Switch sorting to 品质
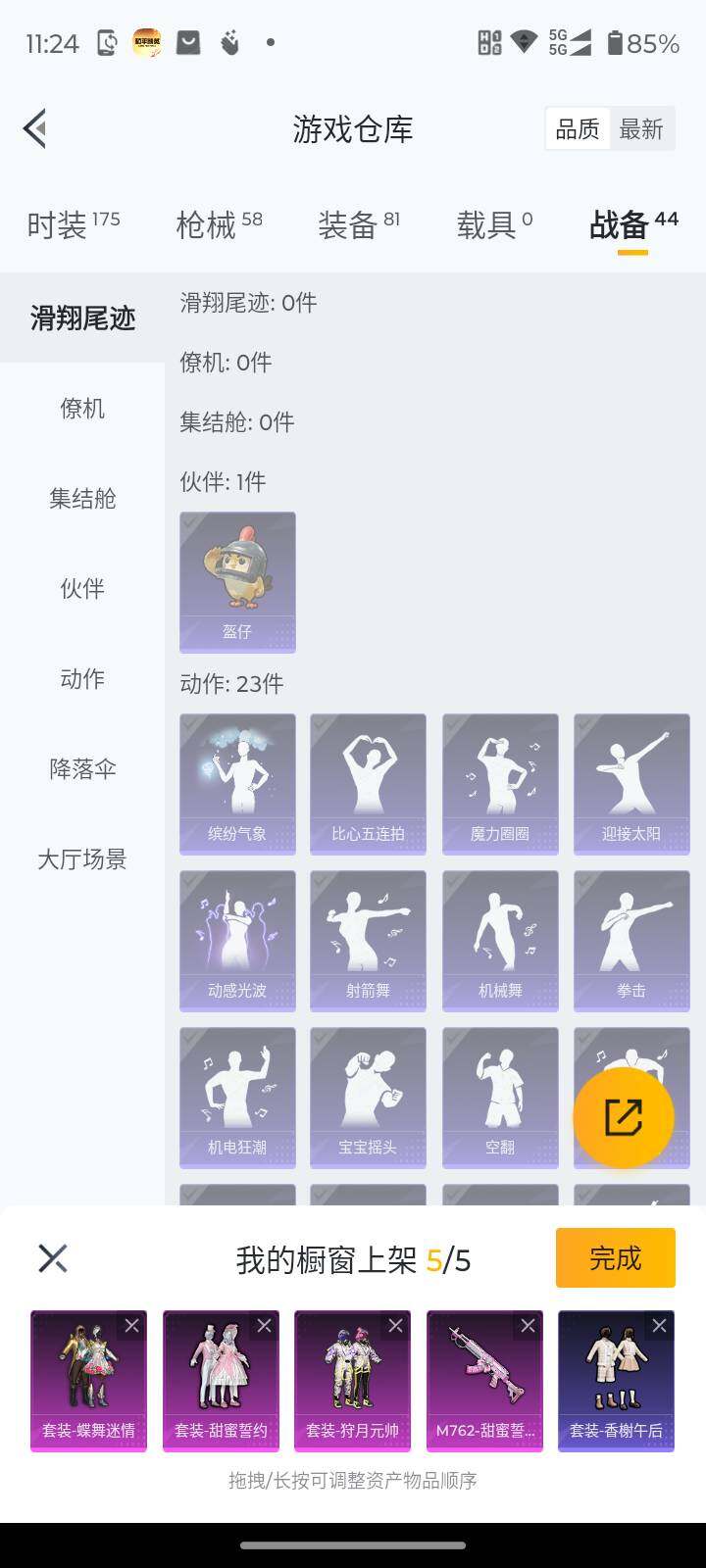Viewport: 706px width, 1568px height. pyautogui.click(x=578, y=129)
